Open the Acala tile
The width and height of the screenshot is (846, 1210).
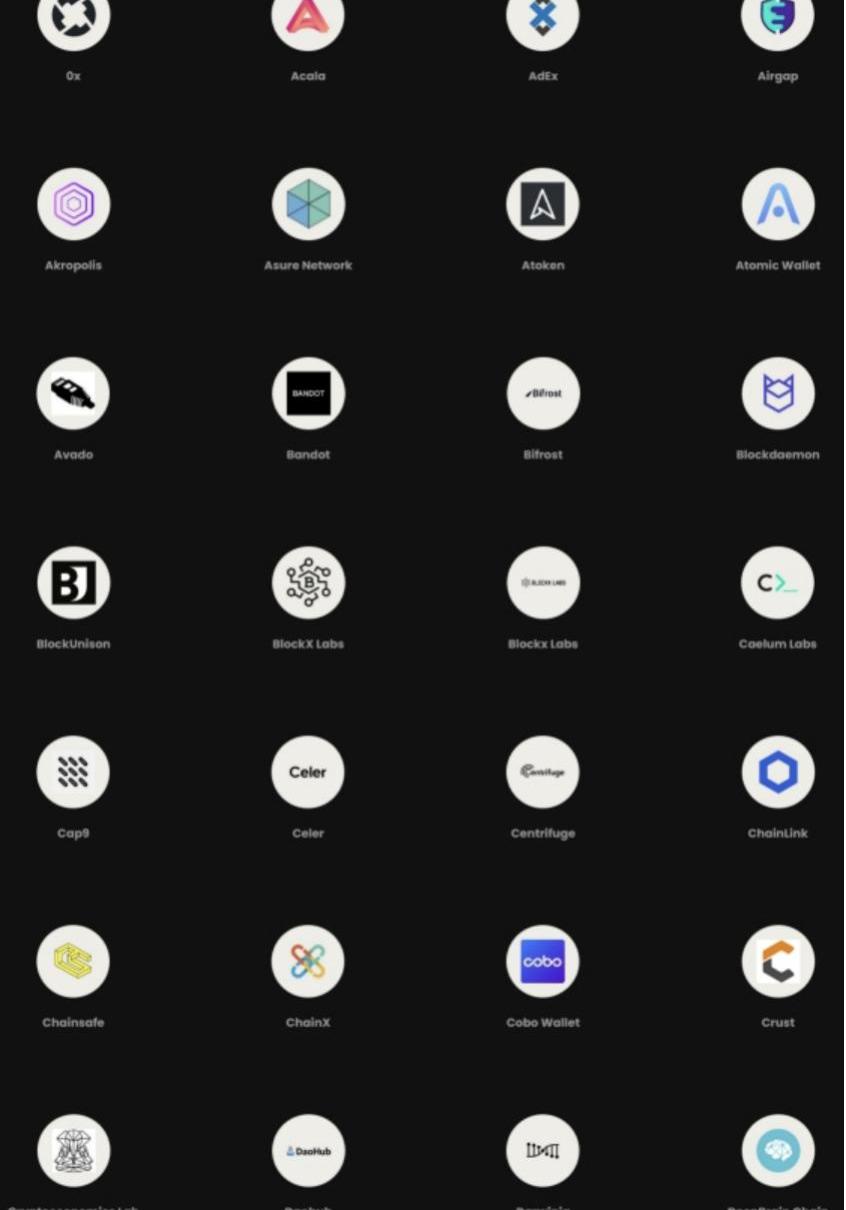(308, 20)
